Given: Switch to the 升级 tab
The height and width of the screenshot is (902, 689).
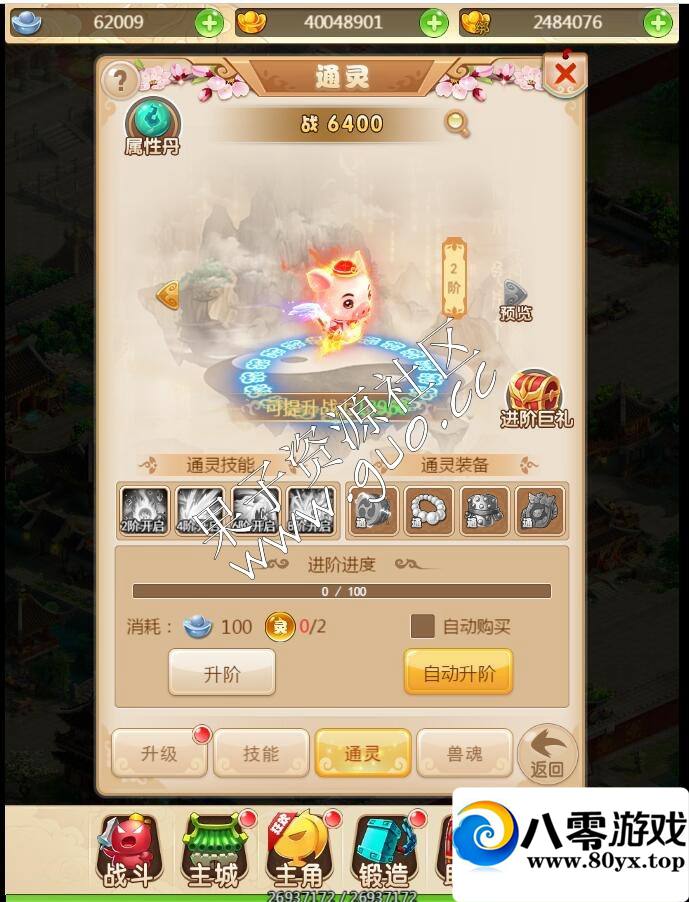Looking at the screenshot, I should pyautogui.click(x=159, y=753).
